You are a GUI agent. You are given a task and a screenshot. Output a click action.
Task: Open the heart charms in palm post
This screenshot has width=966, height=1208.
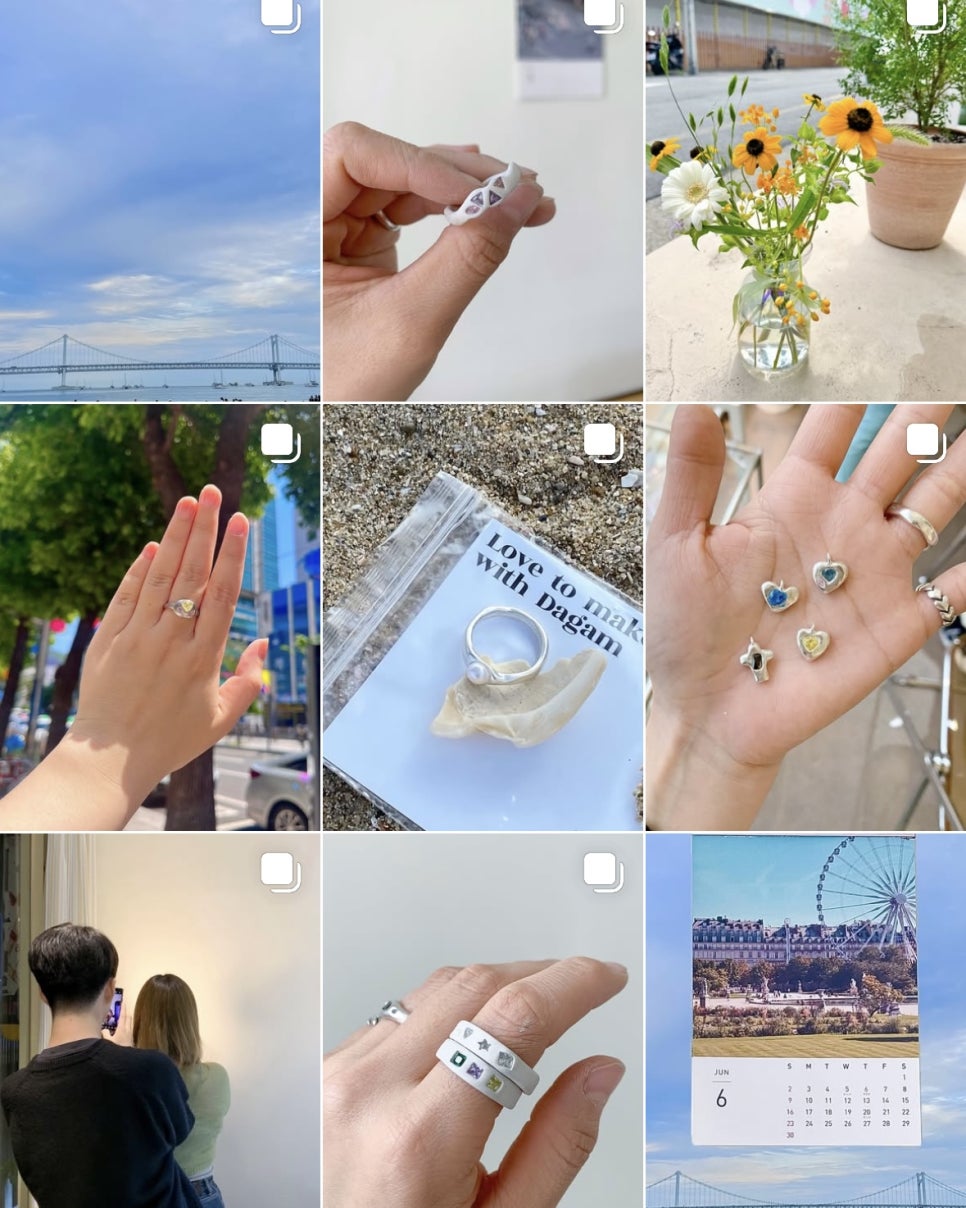[x=805, y=617]
